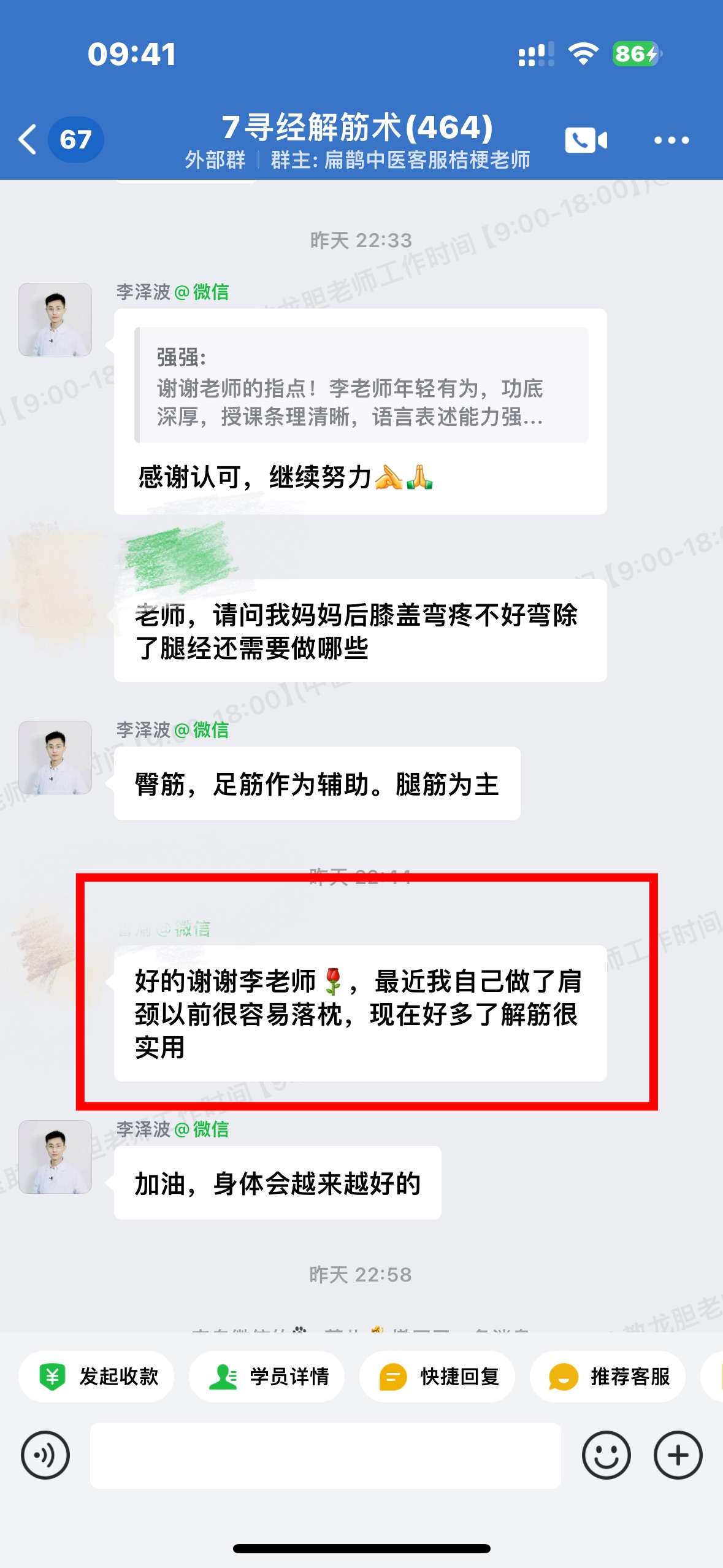Open the three-dot group menu
The width and height of the screenshot is (723, 1568).
[671, 140]
